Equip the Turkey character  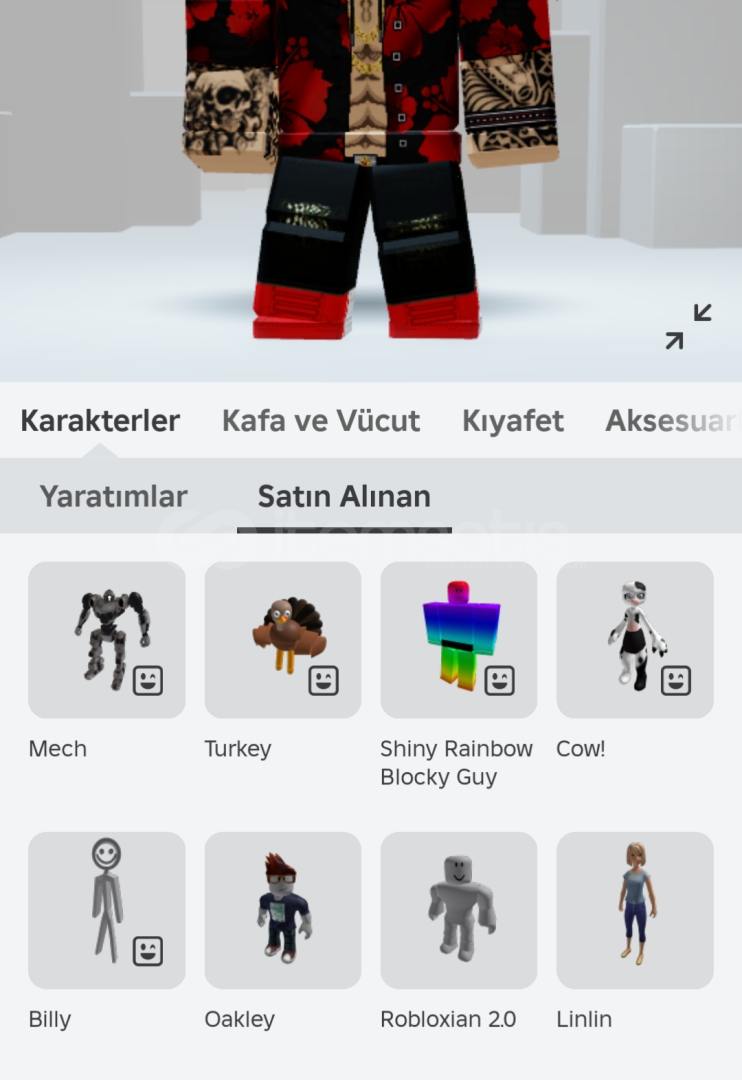point(283,640)
